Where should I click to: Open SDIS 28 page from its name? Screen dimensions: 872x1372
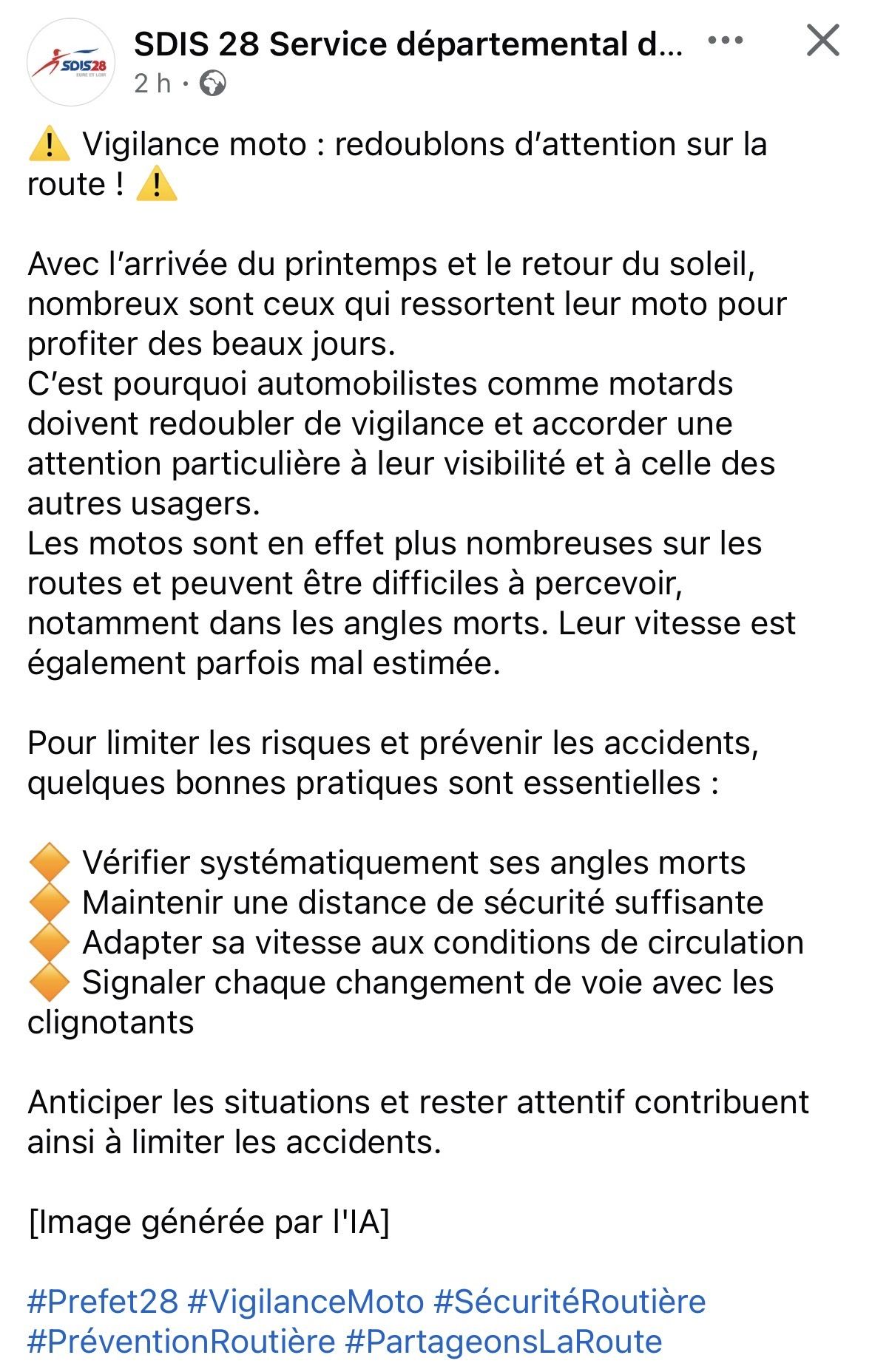click(x=408, y=45)
